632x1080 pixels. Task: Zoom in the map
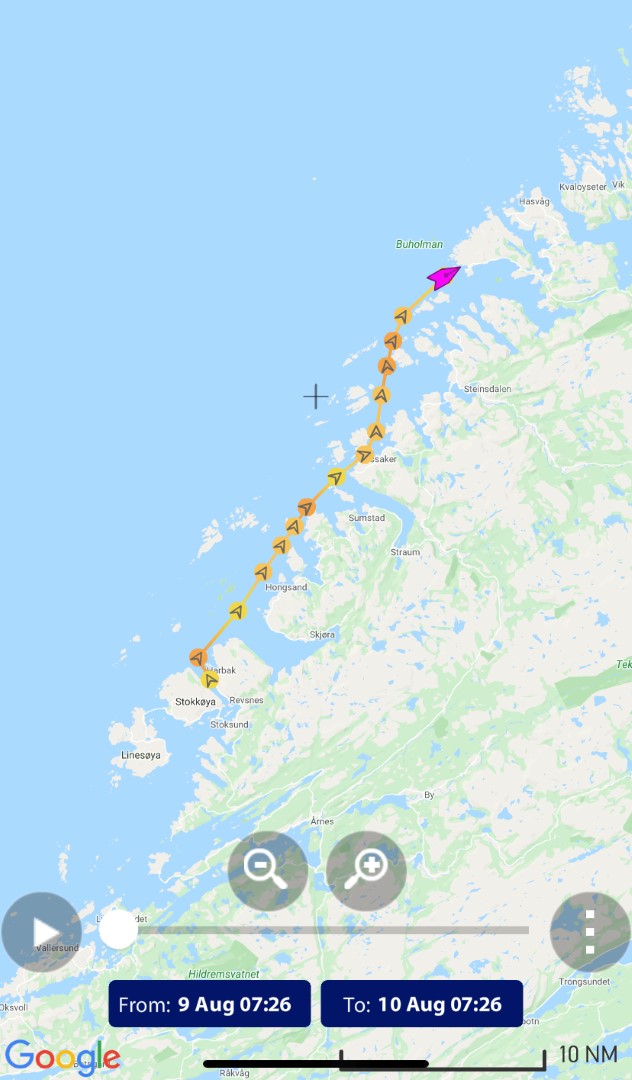tap(366, 871)
